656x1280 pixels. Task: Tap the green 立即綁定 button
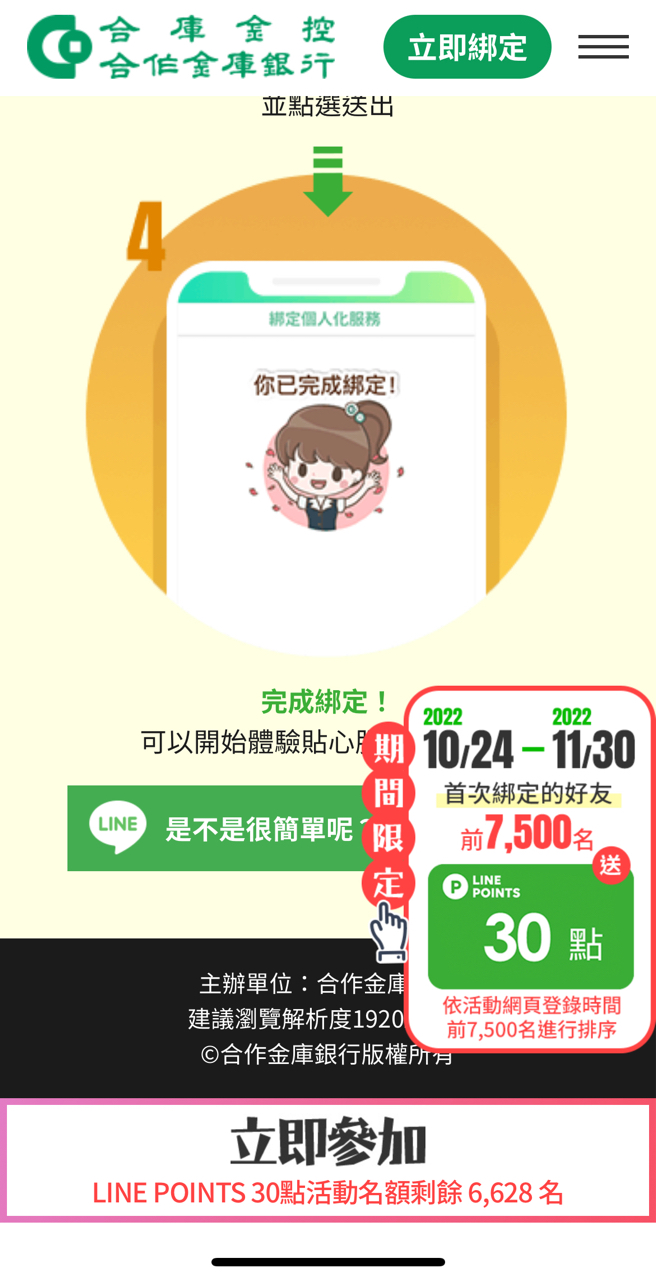(467, 47)
